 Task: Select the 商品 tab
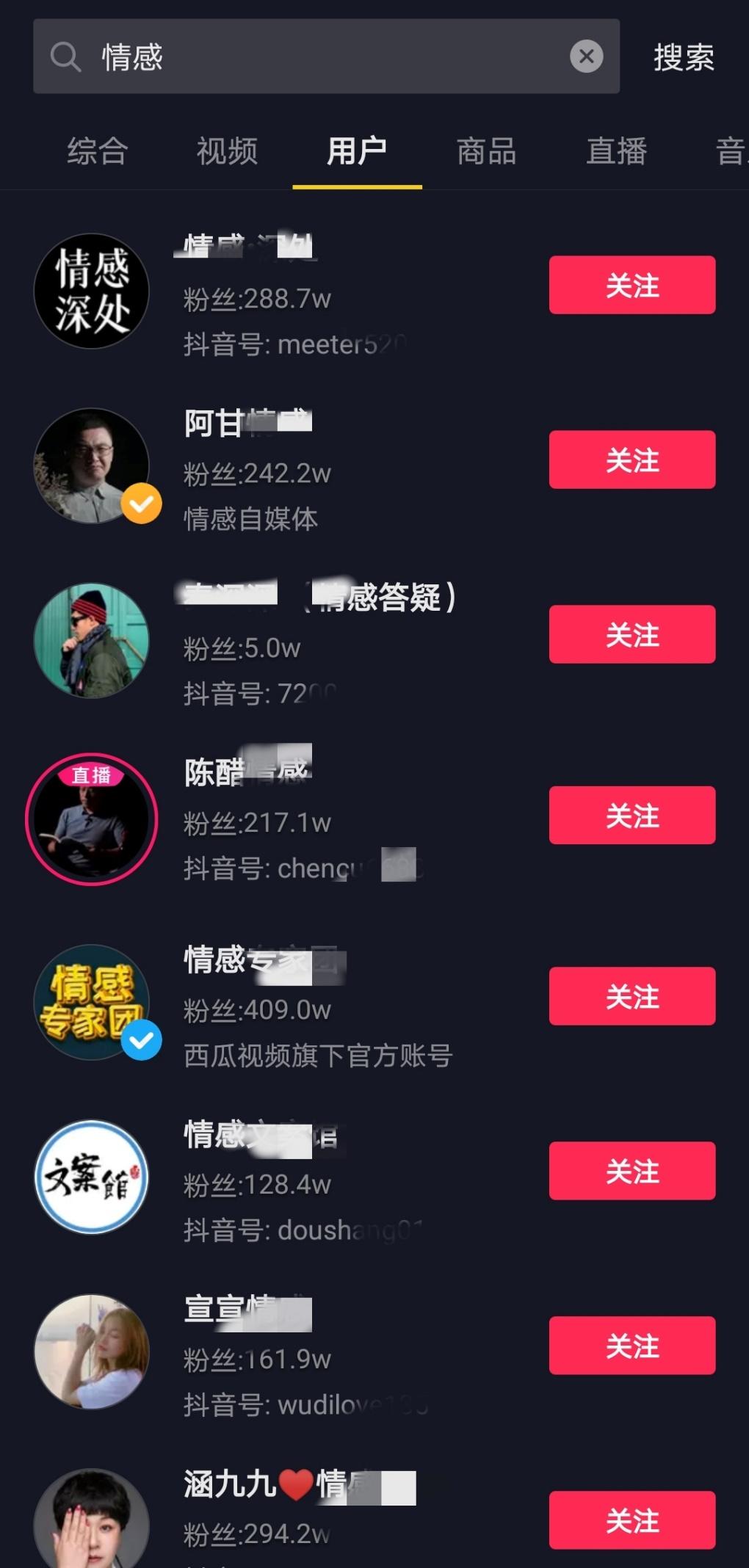coord(486,153)
